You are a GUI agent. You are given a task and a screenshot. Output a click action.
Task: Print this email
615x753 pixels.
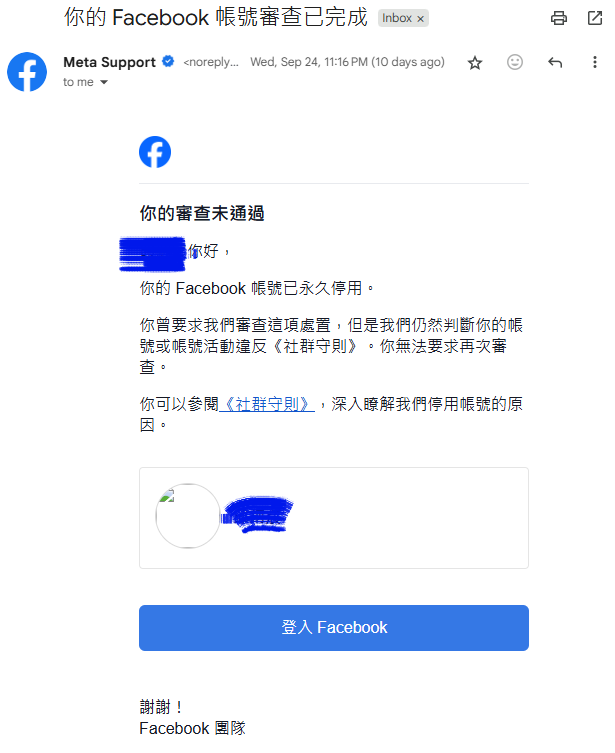point(559,18)
